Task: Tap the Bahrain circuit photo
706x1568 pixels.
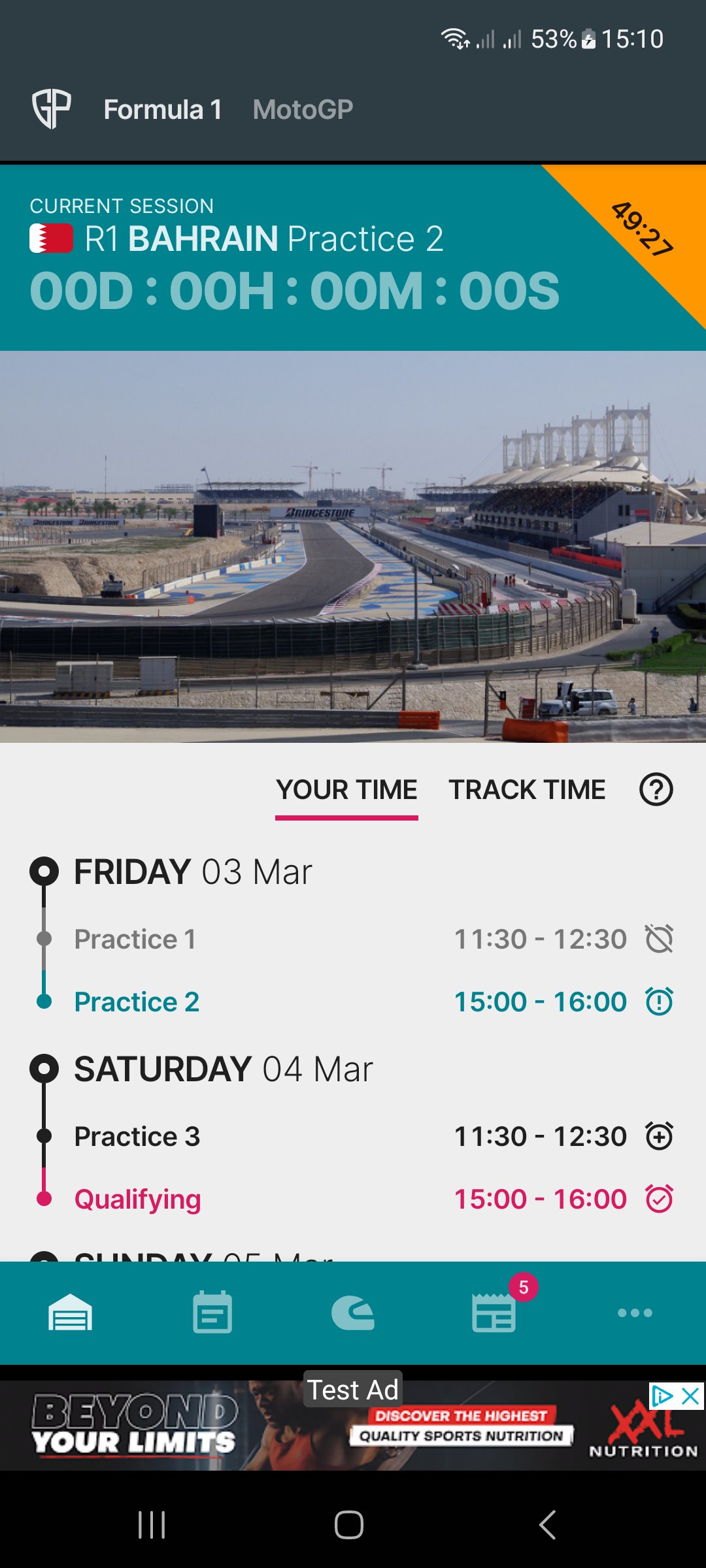Action: (353, 549)
